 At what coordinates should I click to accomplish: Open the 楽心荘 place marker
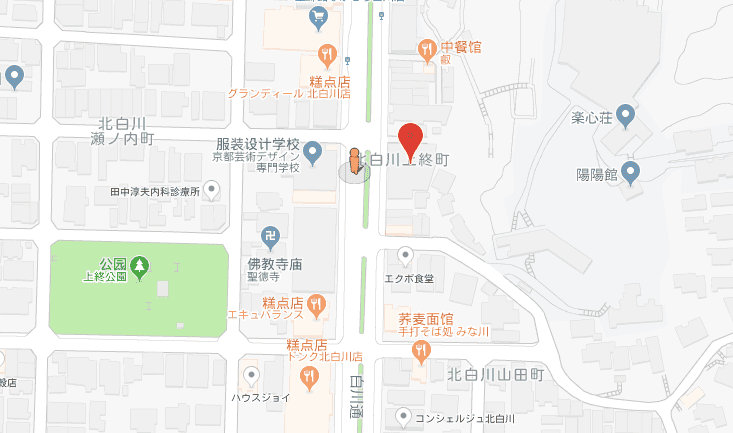point(626,116)
